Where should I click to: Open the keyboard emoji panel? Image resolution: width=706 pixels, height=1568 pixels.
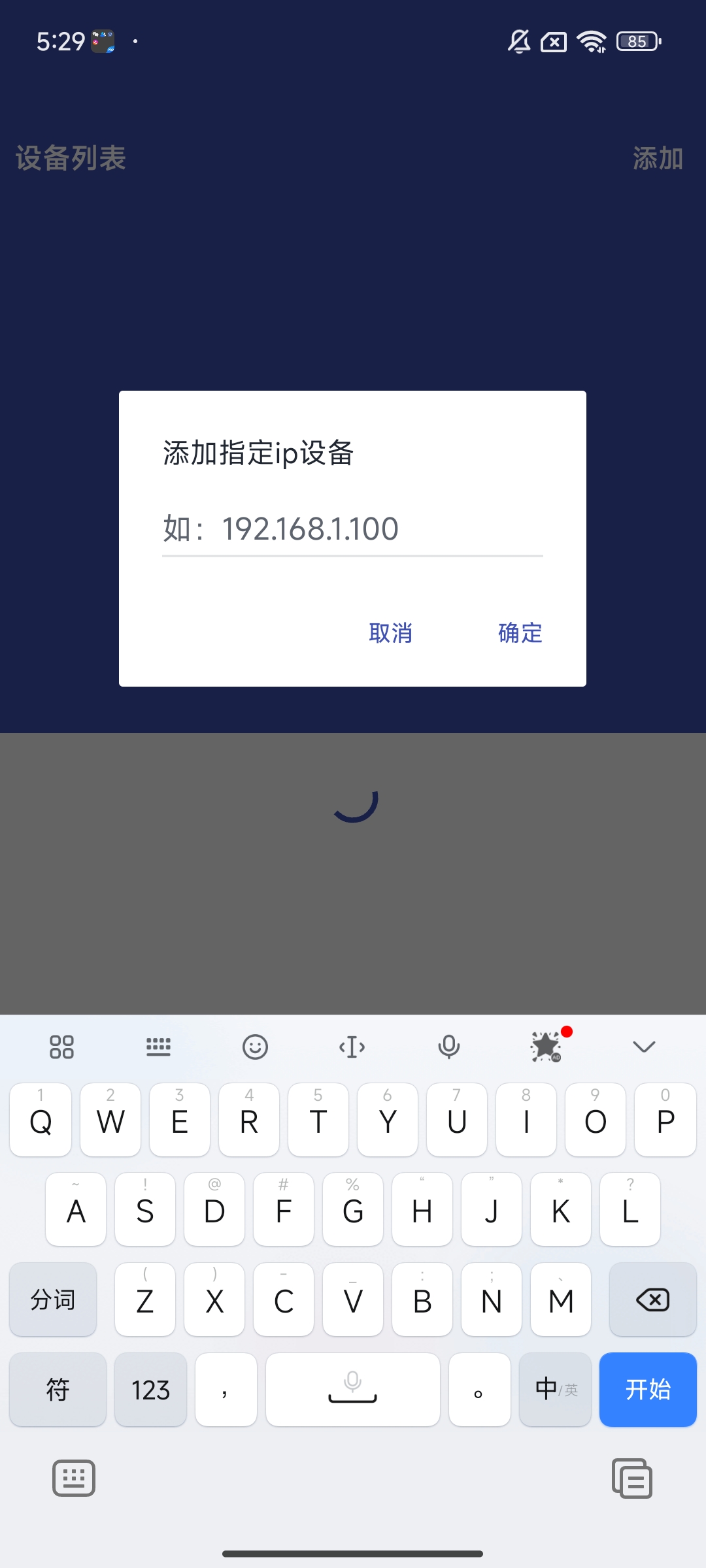(255, 1047)
